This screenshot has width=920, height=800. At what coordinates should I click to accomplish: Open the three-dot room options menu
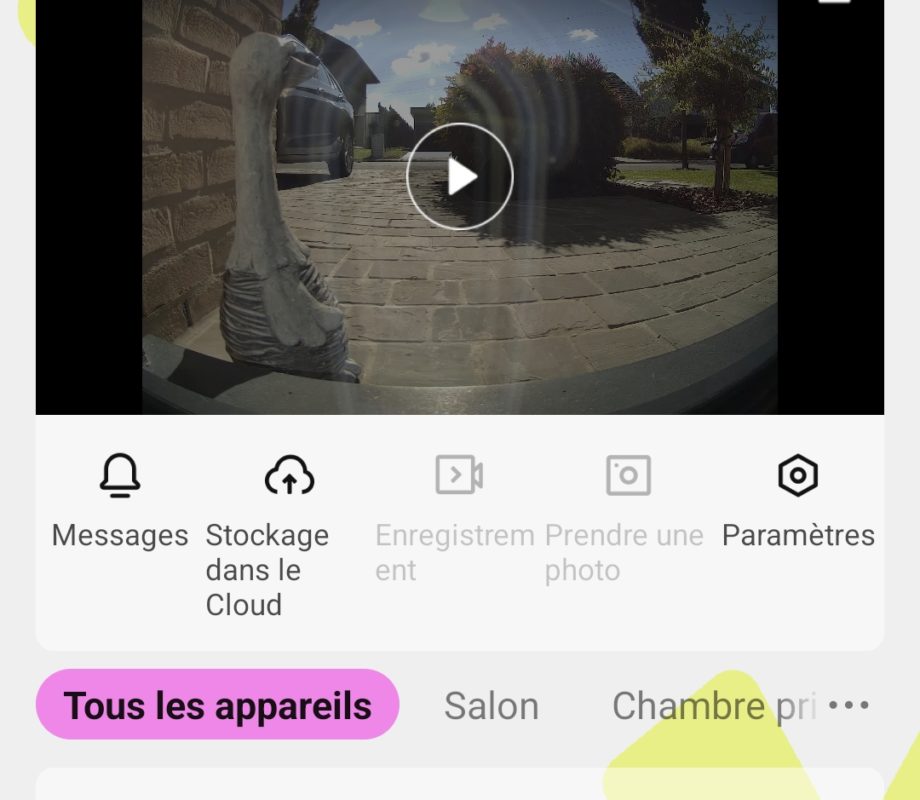(x=849, y=705)
